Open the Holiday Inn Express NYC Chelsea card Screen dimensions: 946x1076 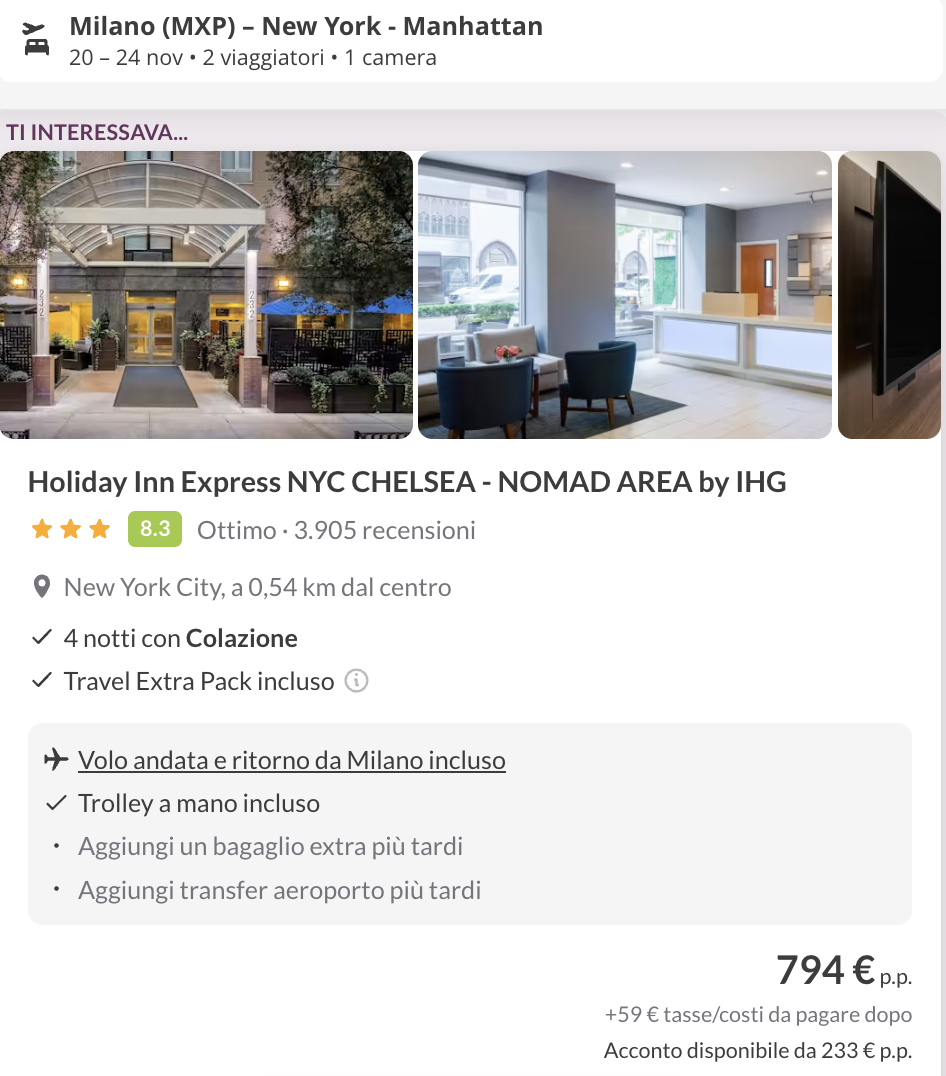(407, 482)
